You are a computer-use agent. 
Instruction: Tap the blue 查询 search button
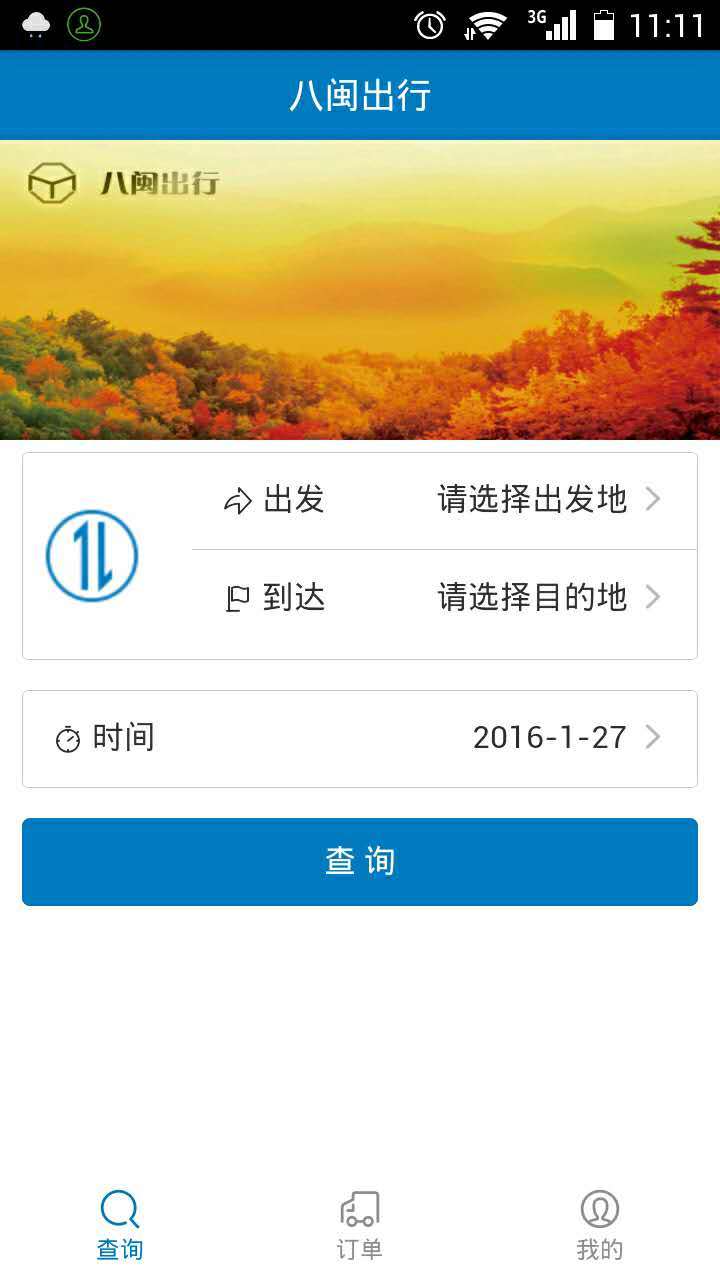click(x=360, y=862)
